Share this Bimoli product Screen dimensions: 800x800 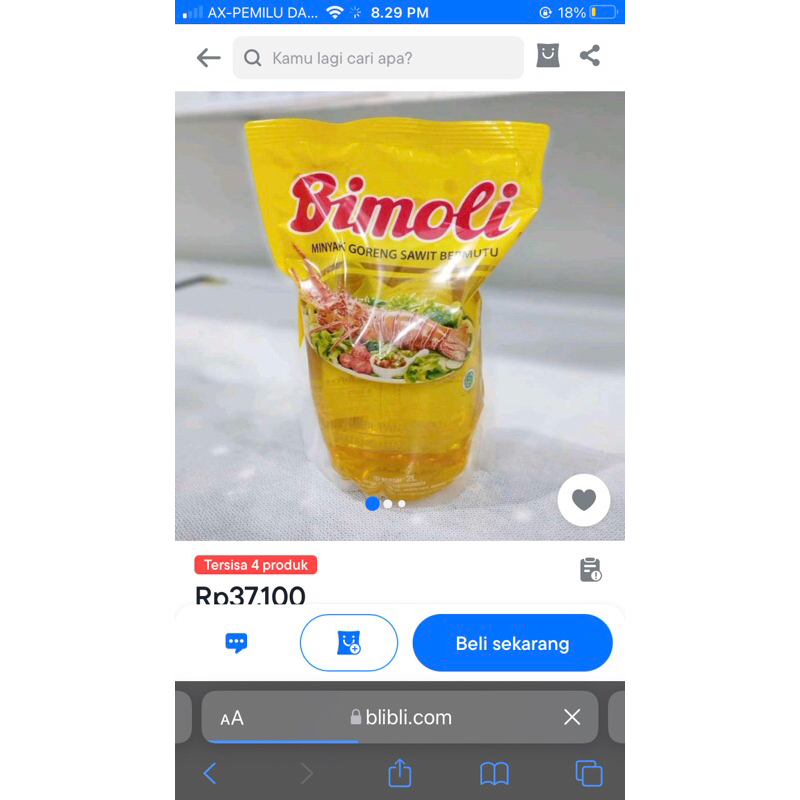[x=590, y=56]
